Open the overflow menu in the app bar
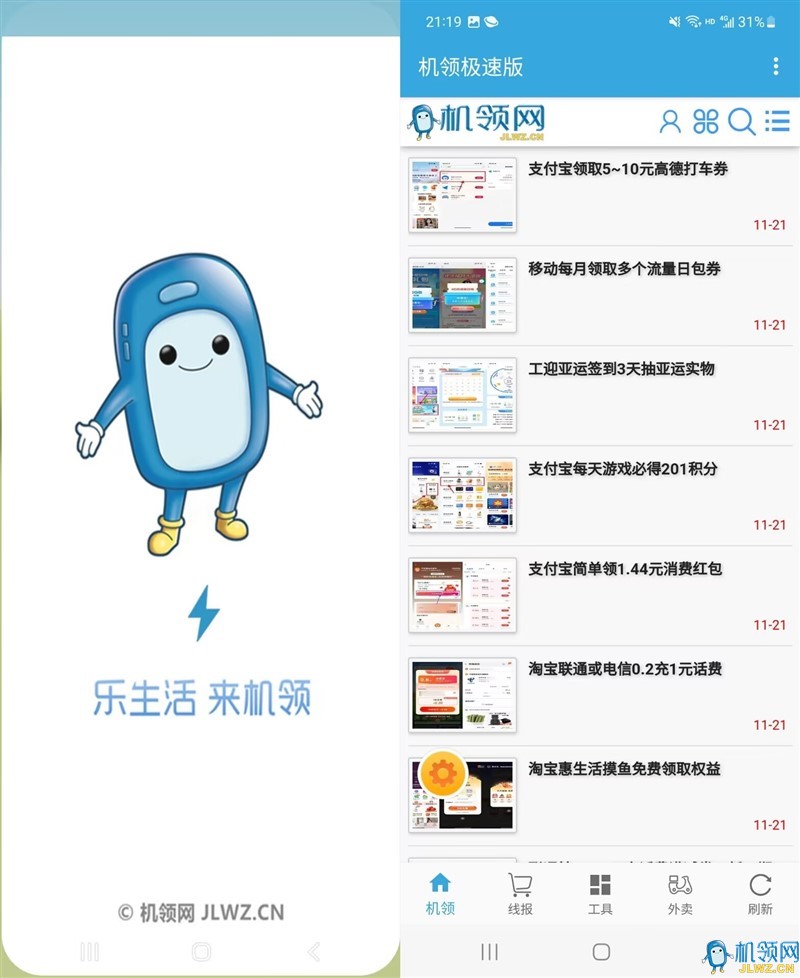Image resolution: width=800 pixels, height=978 pixels. (775, 67)
